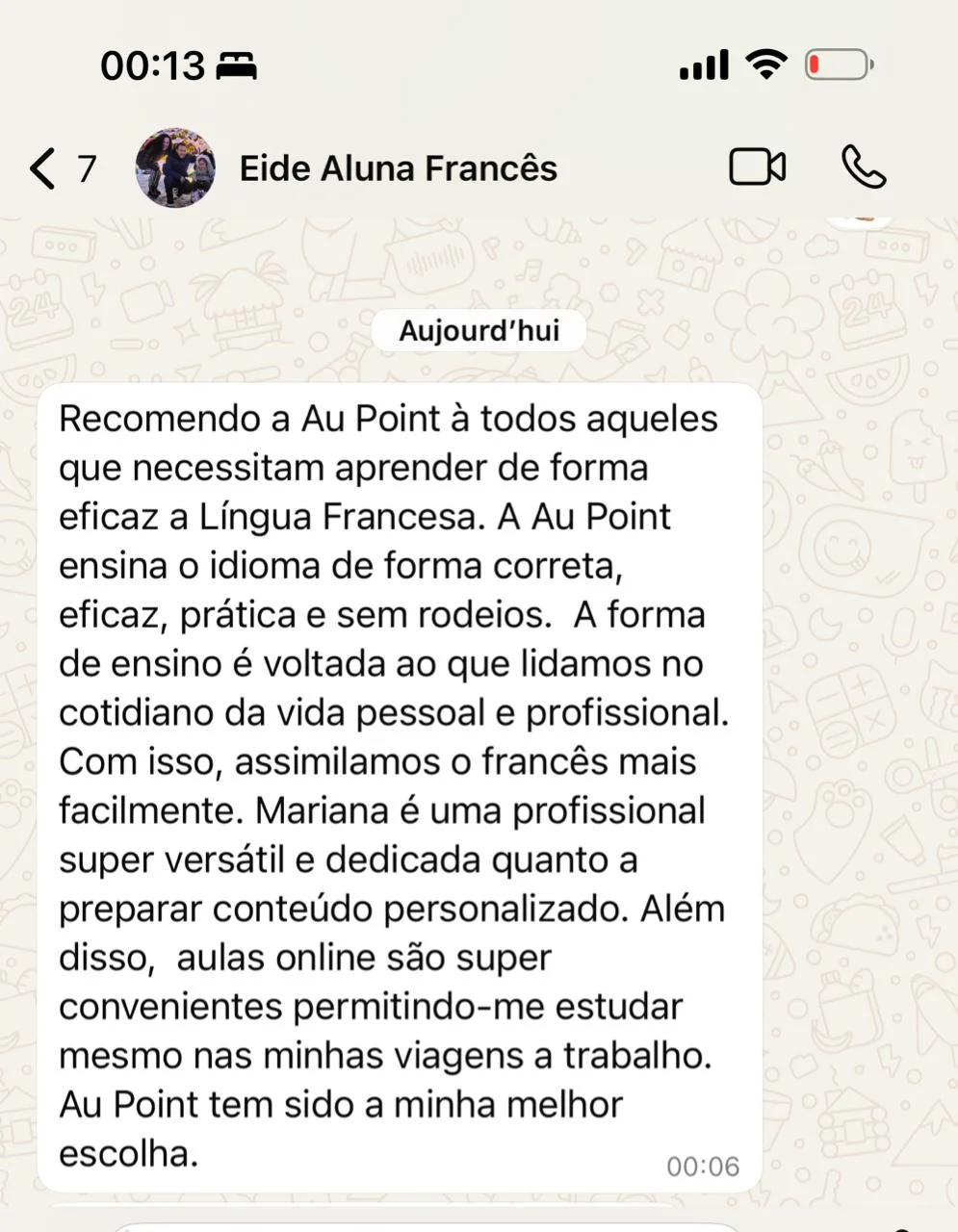
Task: Tap the Aujourd'hui date separator
Action: pyautogui.click(x=479, y=329)
